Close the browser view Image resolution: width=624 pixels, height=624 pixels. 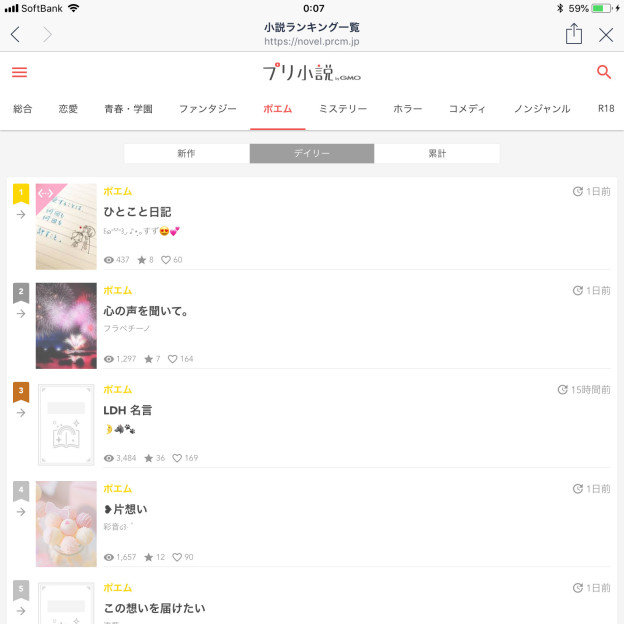pos(606,35)
